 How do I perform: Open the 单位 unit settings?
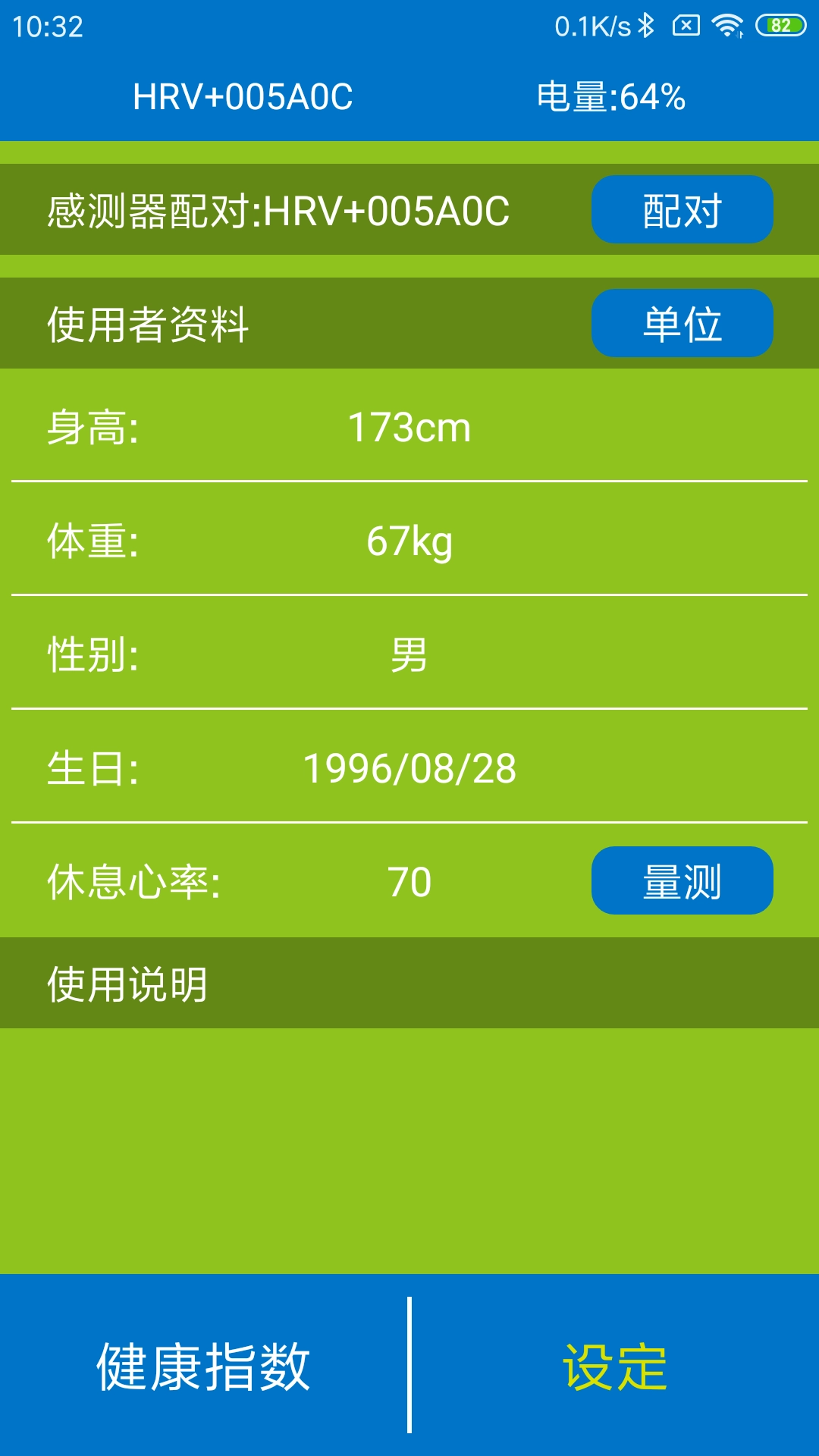click(681, 322)
